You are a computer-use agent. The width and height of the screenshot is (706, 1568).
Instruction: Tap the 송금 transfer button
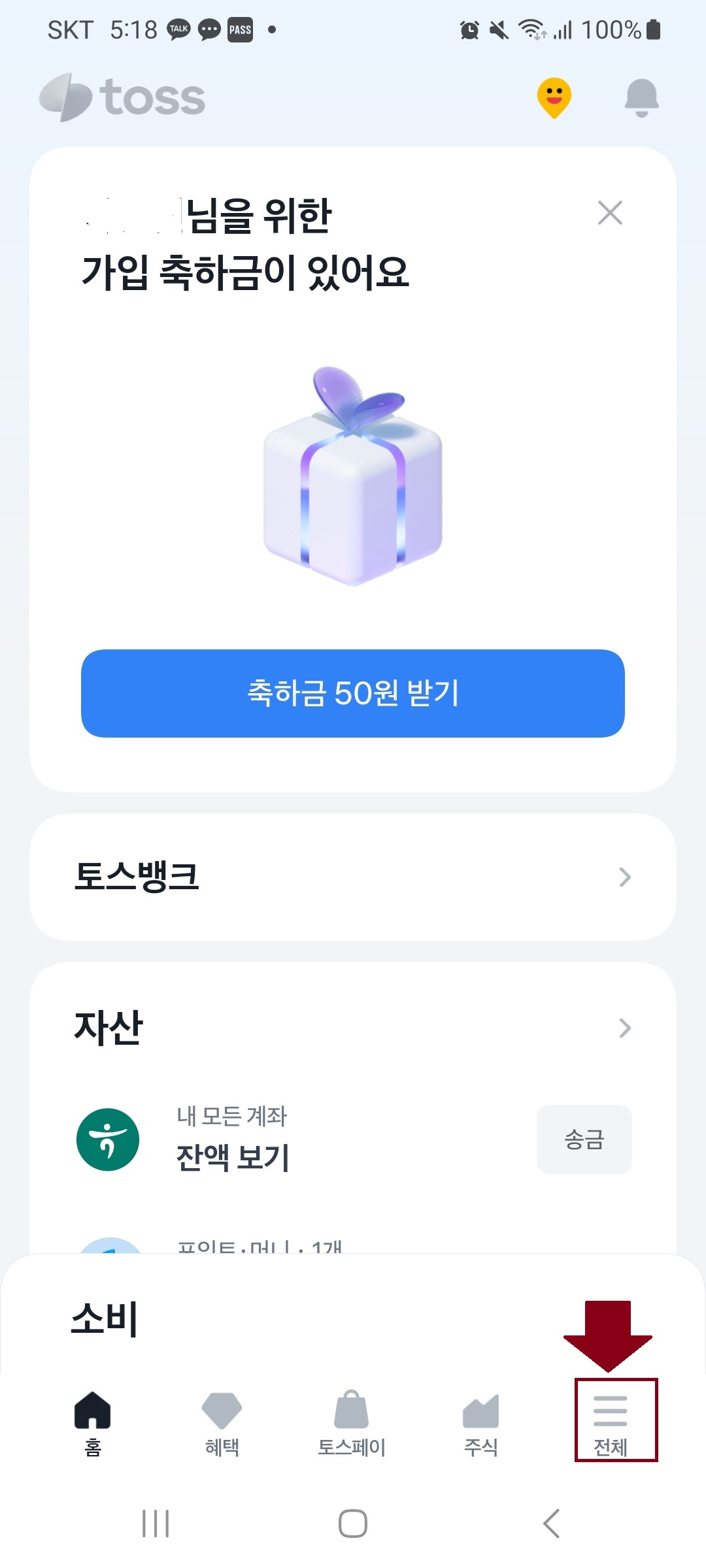pos(584,1140)
